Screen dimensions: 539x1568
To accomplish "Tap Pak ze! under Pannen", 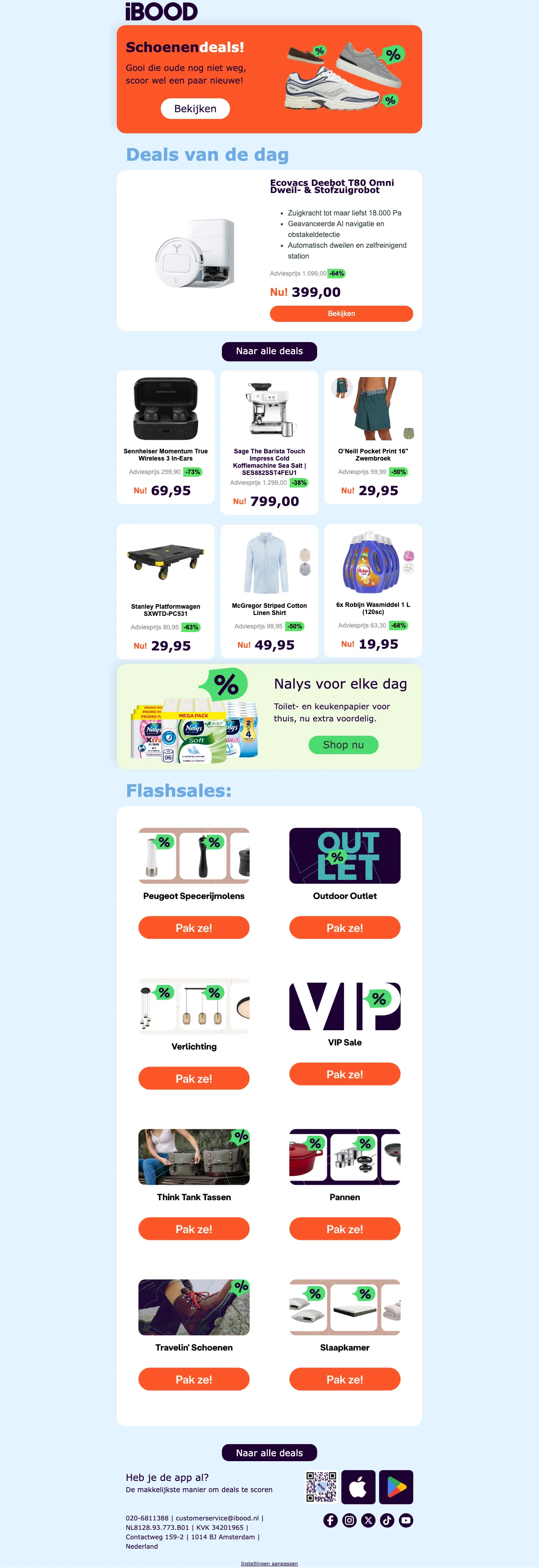I will pos(345,1228).
